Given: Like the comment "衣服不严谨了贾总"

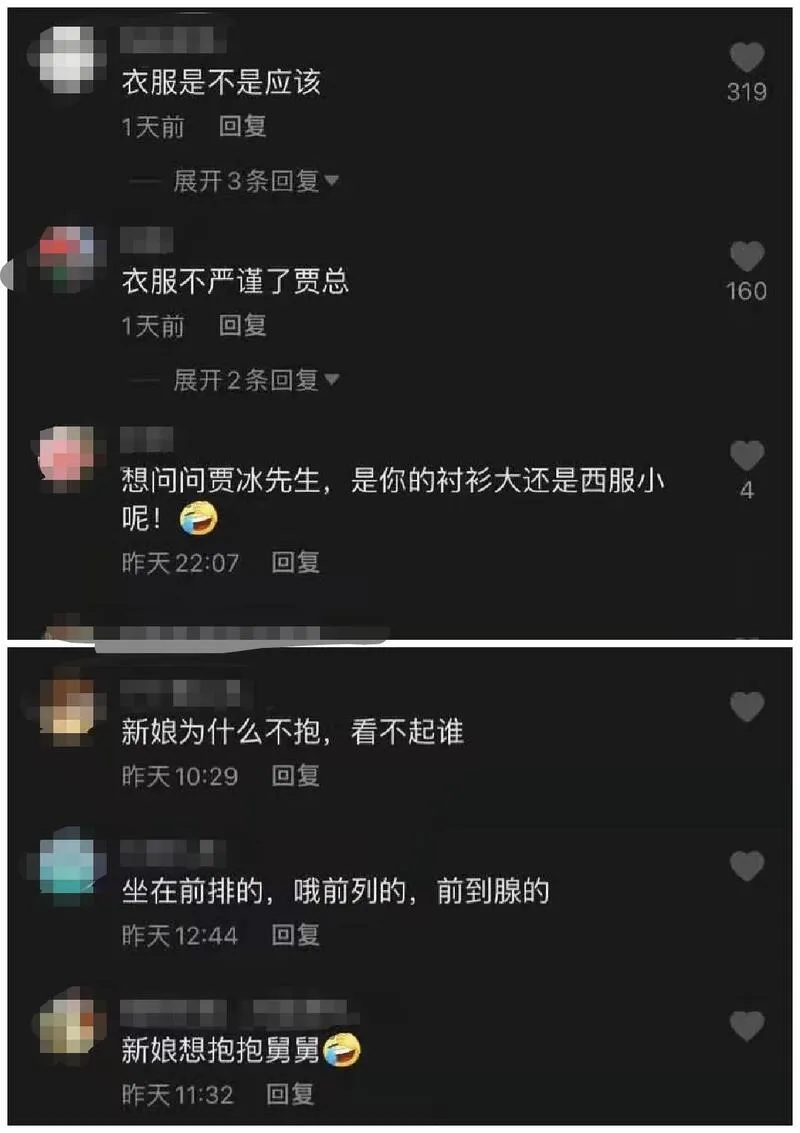Looking at the screenshot, I should click(x=746, y=258).
